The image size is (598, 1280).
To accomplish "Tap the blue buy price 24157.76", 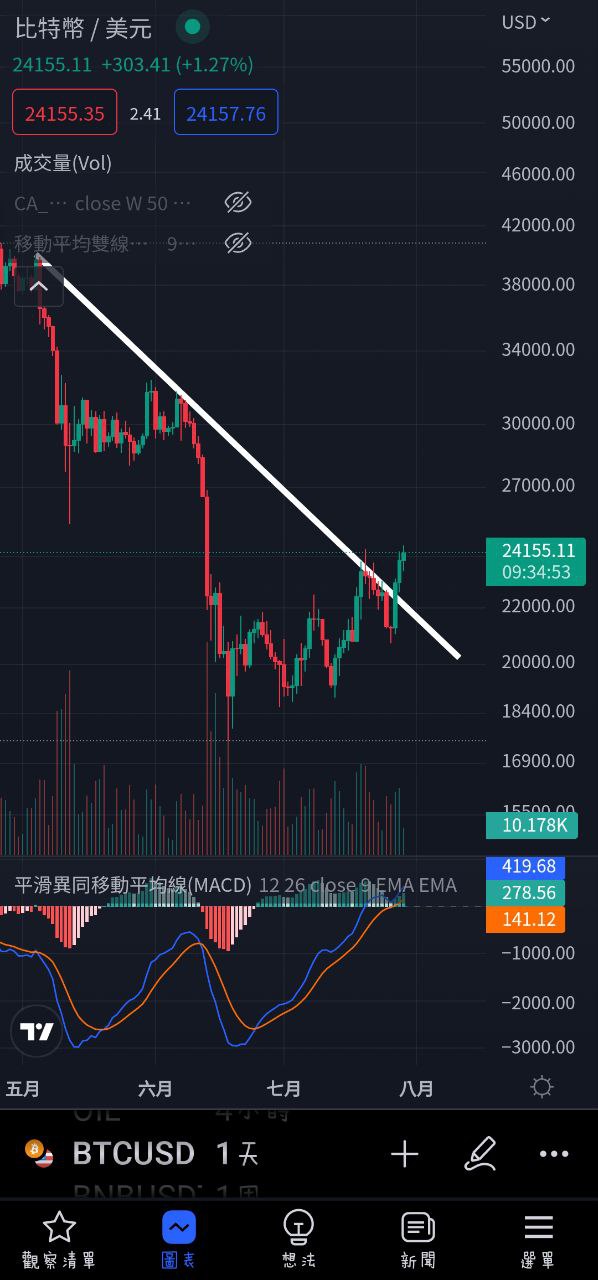I will coord(226,113).
